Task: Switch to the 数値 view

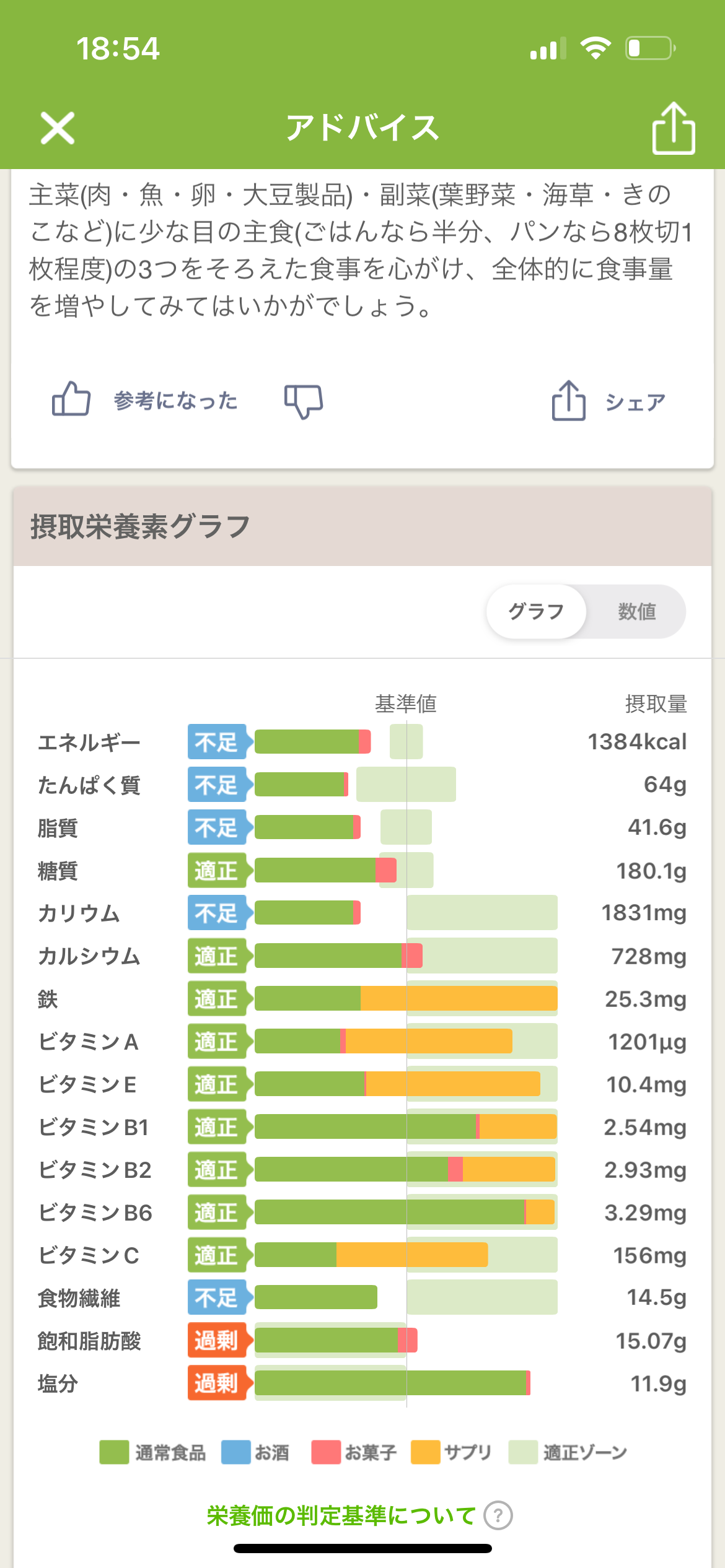Action: point(636,611)
